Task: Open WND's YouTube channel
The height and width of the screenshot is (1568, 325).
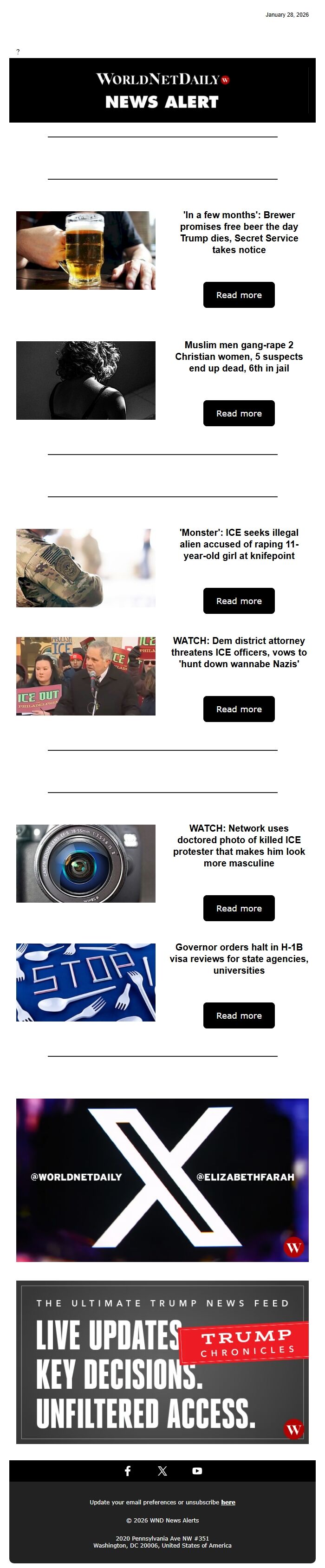Action: 197,1470
